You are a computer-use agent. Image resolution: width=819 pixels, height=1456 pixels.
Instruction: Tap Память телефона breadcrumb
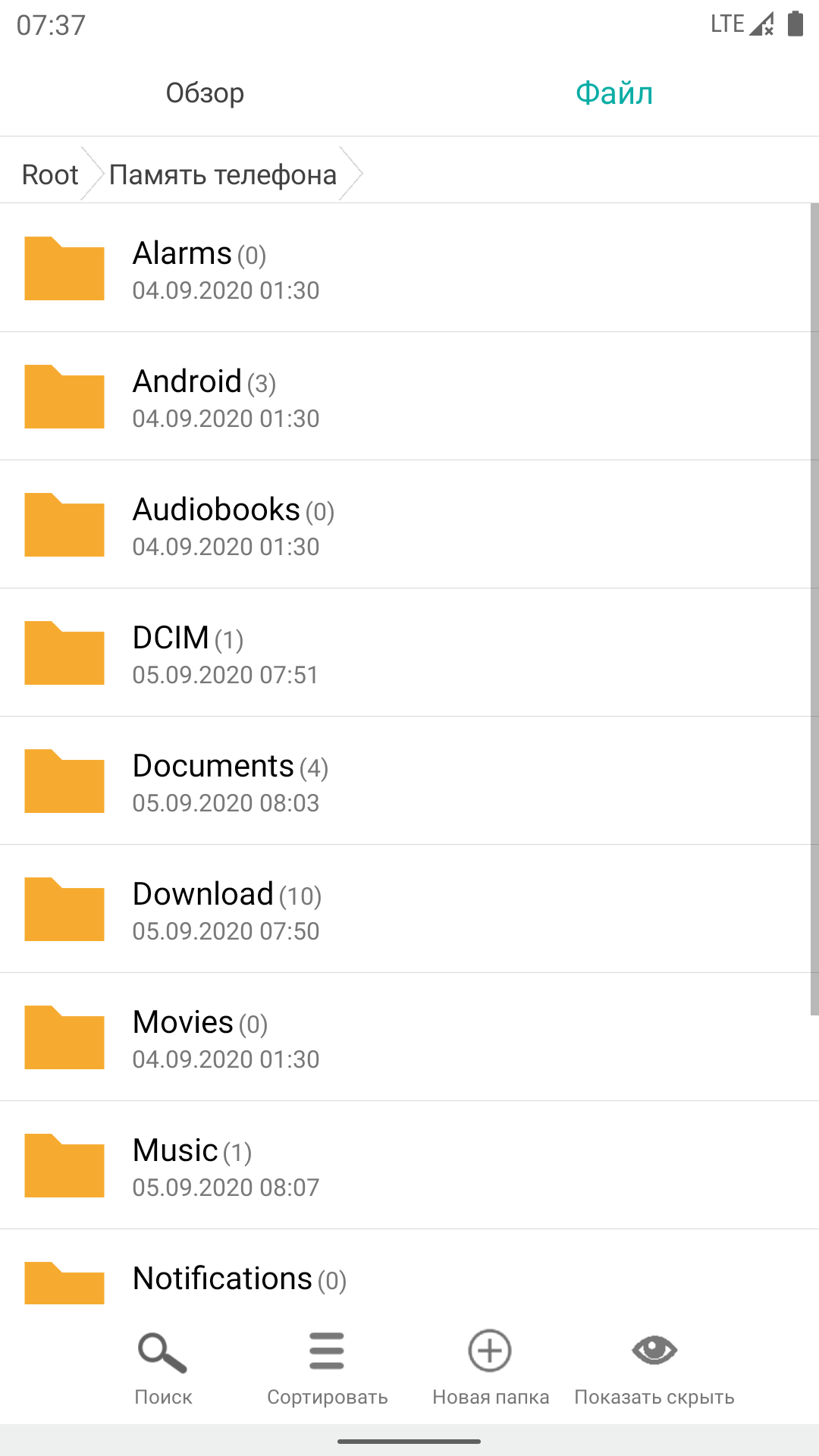[223, 174]
